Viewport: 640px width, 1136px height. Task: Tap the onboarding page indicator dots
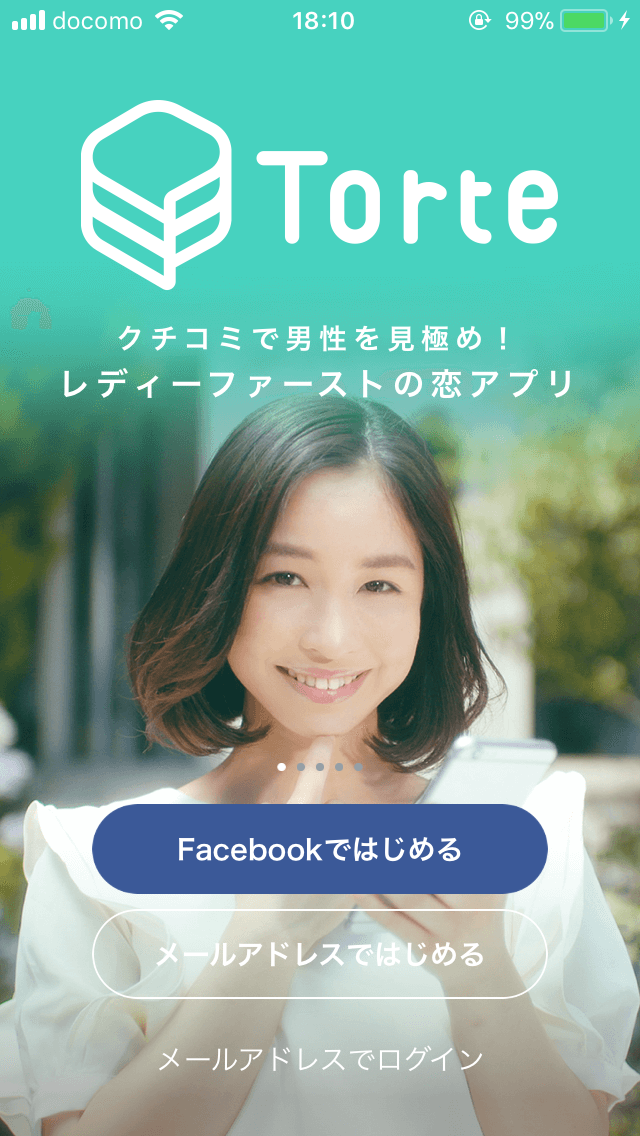pyautogui.click(x=320, y=767)
